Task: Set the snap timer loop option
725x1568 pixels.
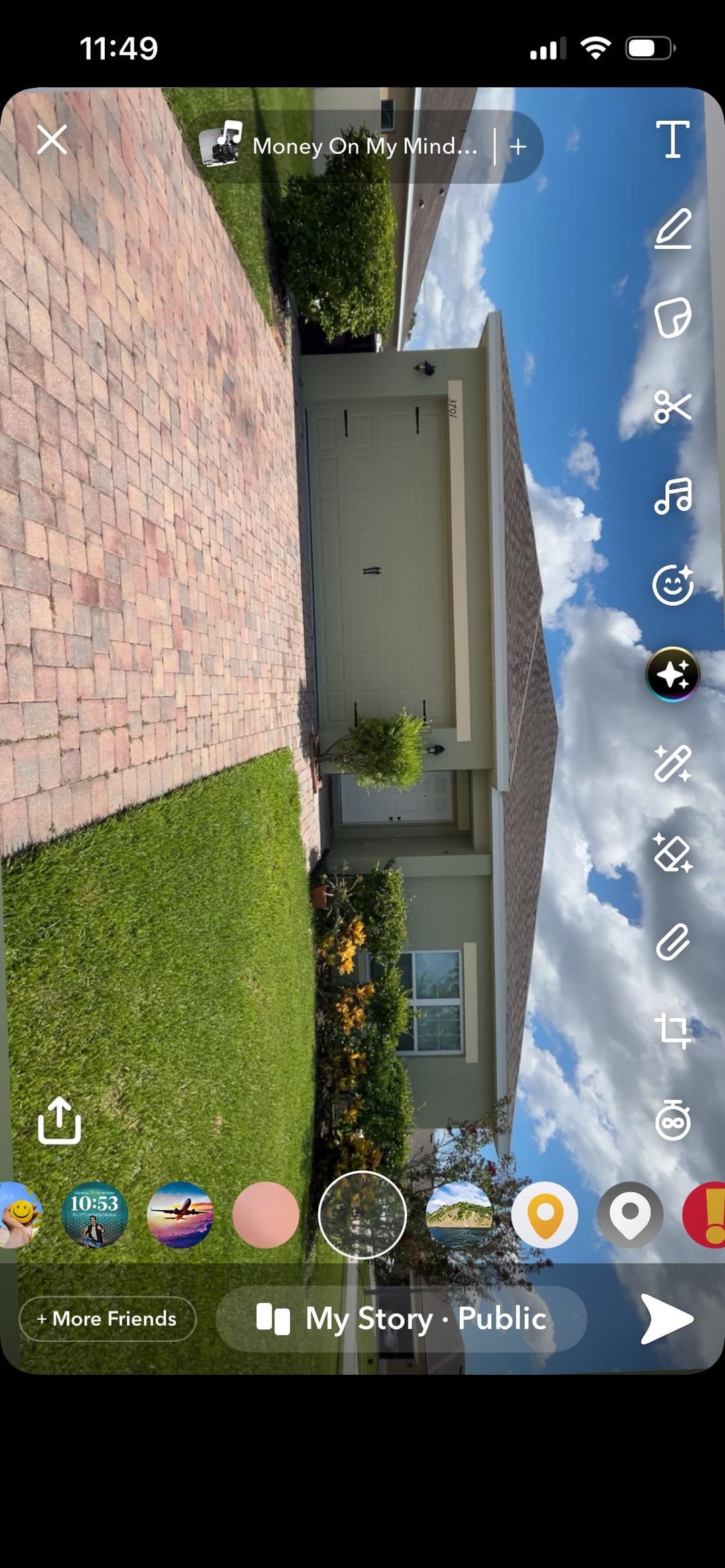Action: click(x=673, y=1120)
